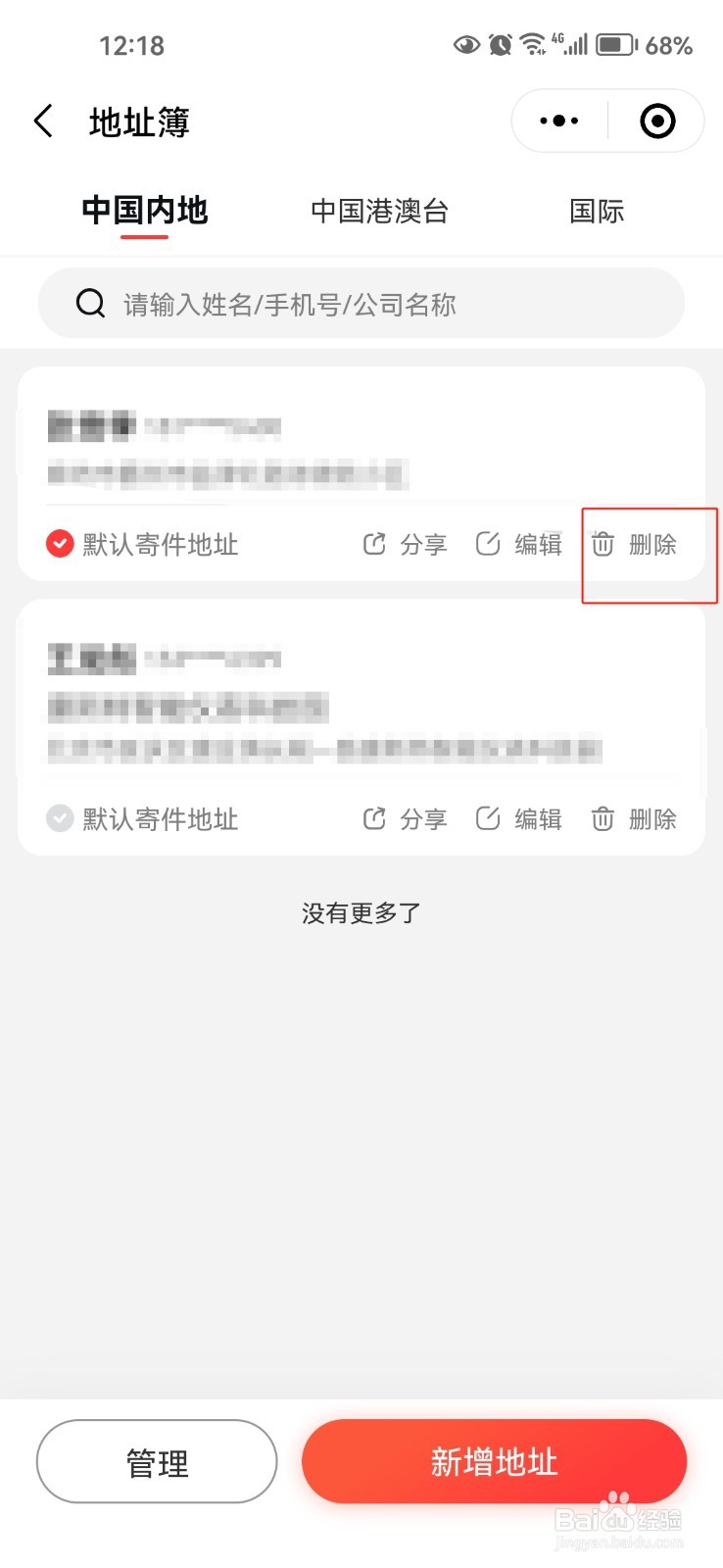Switch to the 中国港澳台 tab

pyautogui.click(x=379, y=211)
